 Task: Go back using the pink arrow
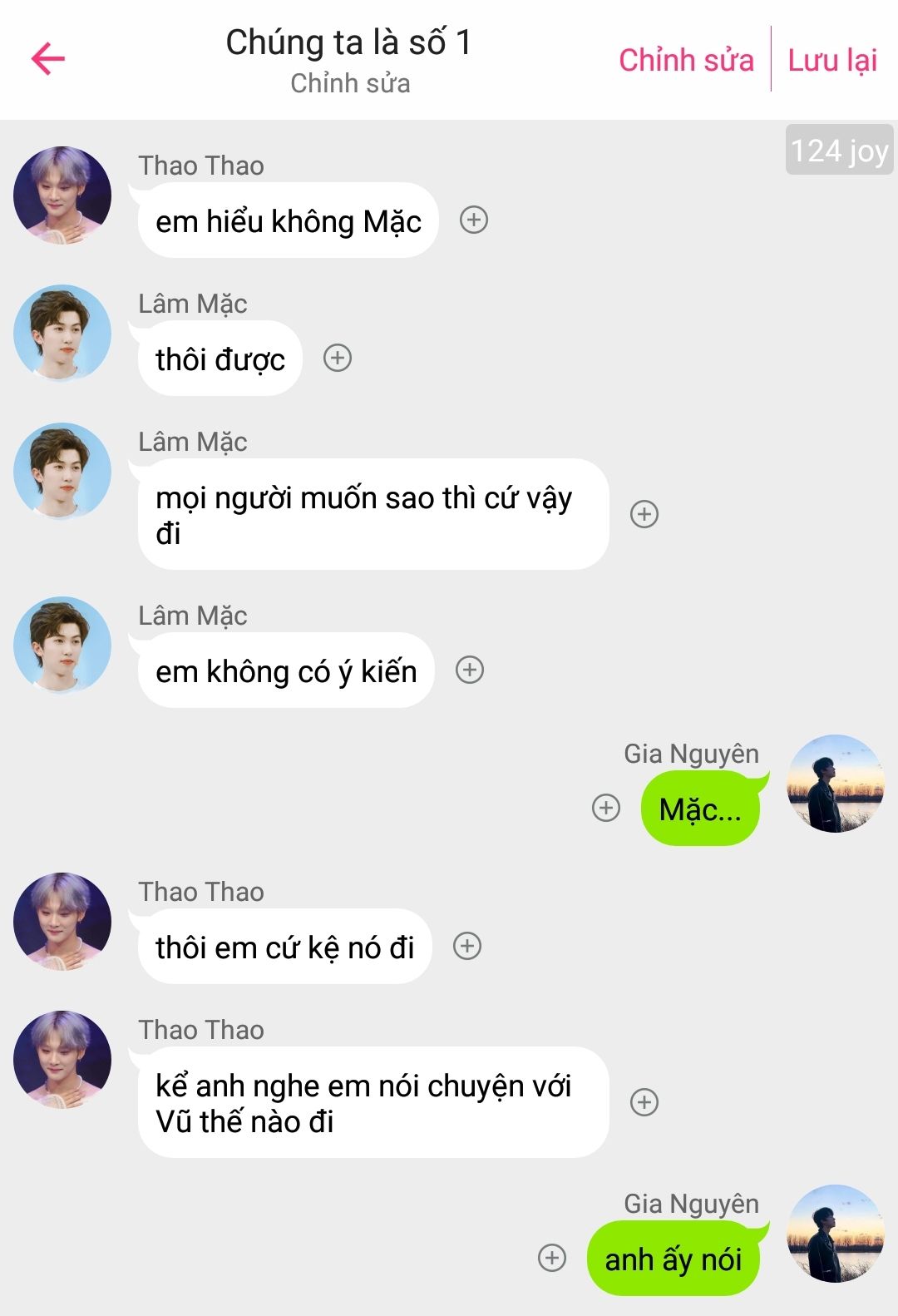point(48,58)
